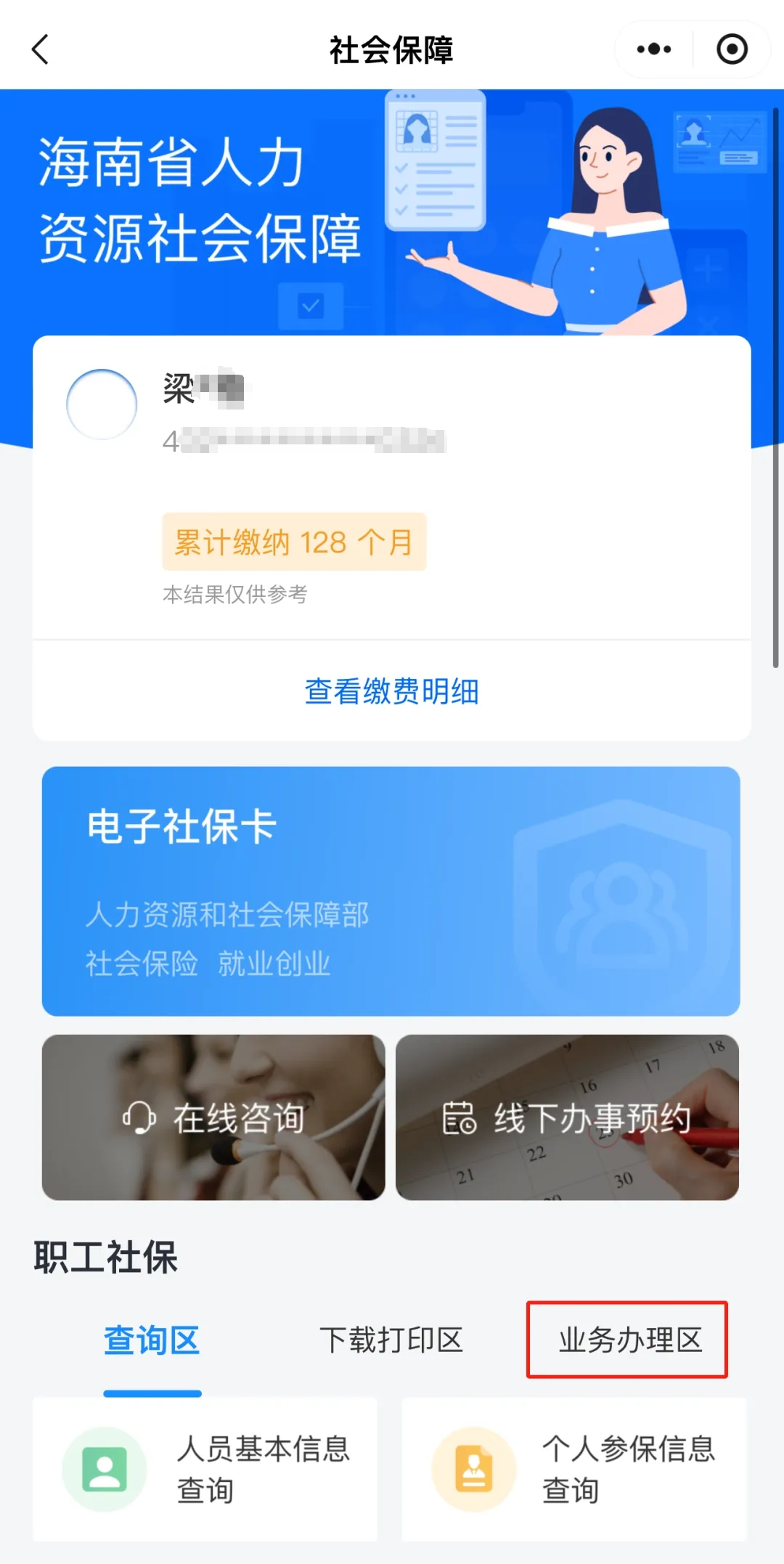Open 在线咨询 service
This screenshot has width=784, height=1564.
[x=213, y=1117]
